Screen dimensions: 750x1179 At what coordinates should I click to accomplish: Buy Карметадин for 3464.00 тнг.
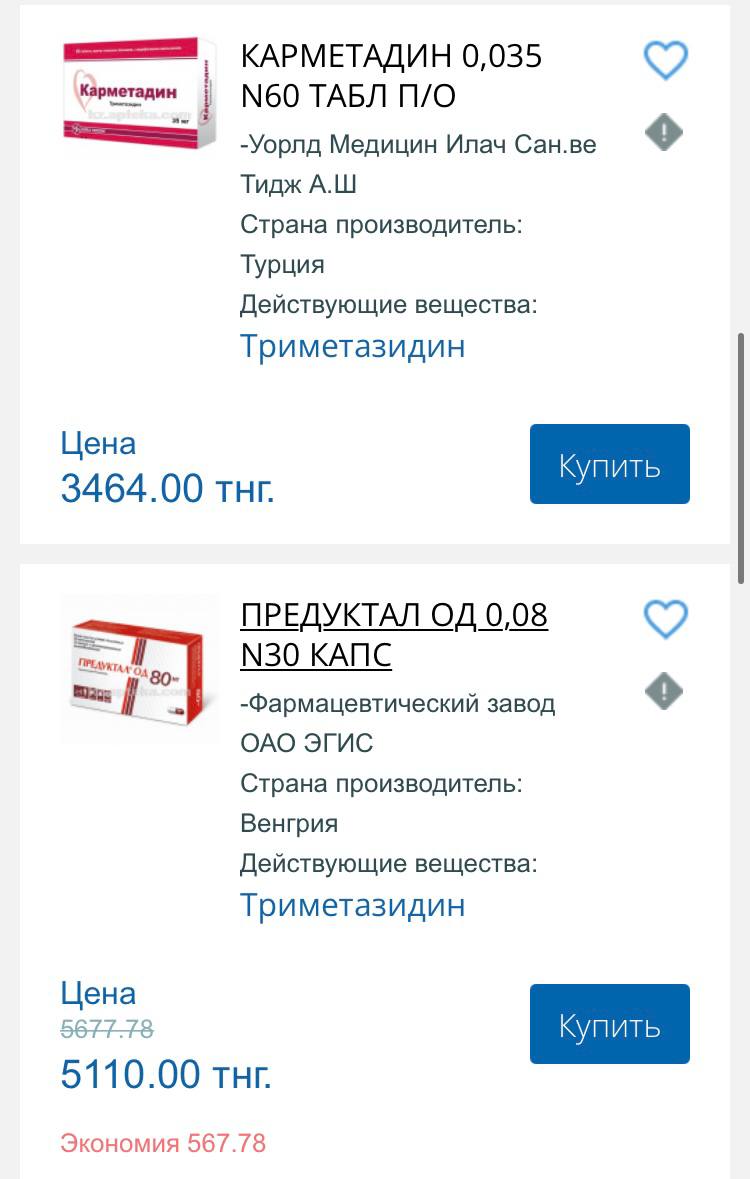tap(609, 464)
